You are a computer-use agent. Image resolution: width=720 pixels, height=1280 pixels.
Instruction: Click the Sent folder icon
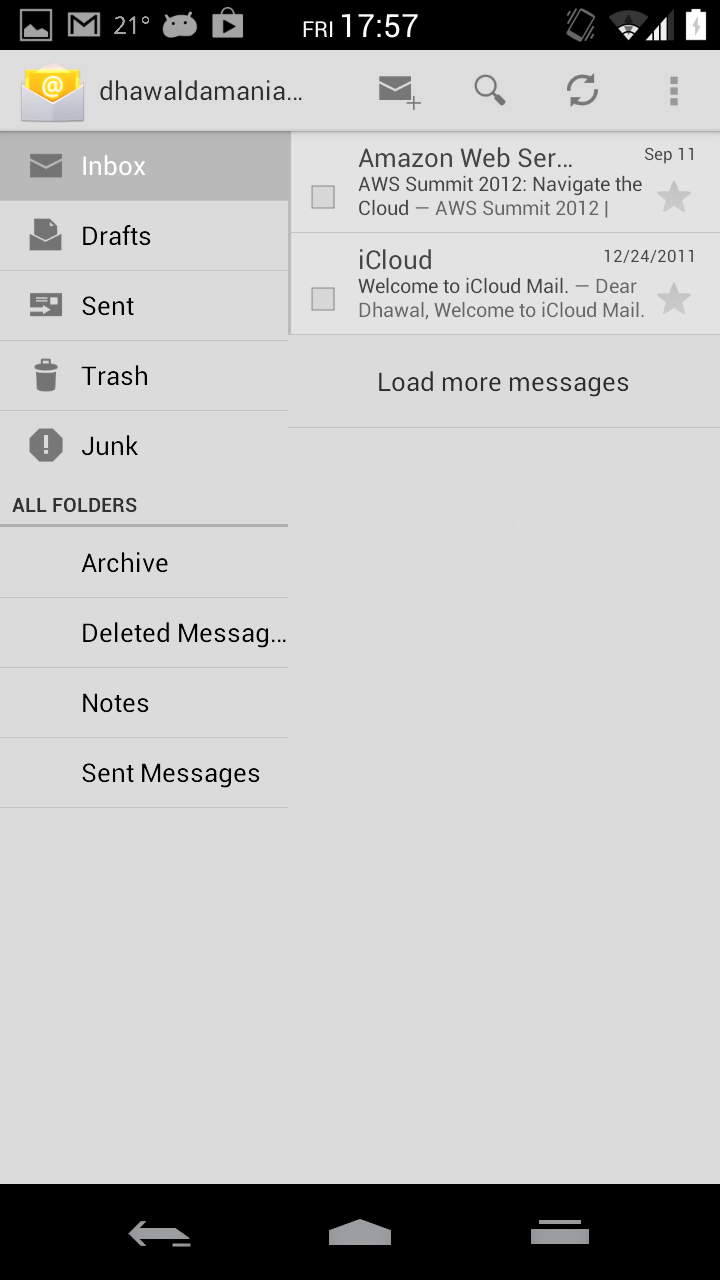[44, 305]
